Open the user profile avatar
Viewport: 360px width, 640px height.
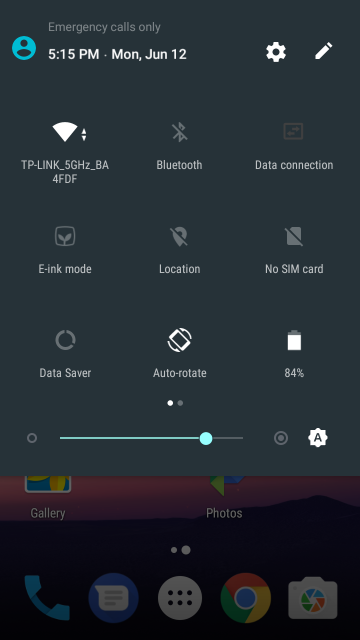(x=24, y=48)
